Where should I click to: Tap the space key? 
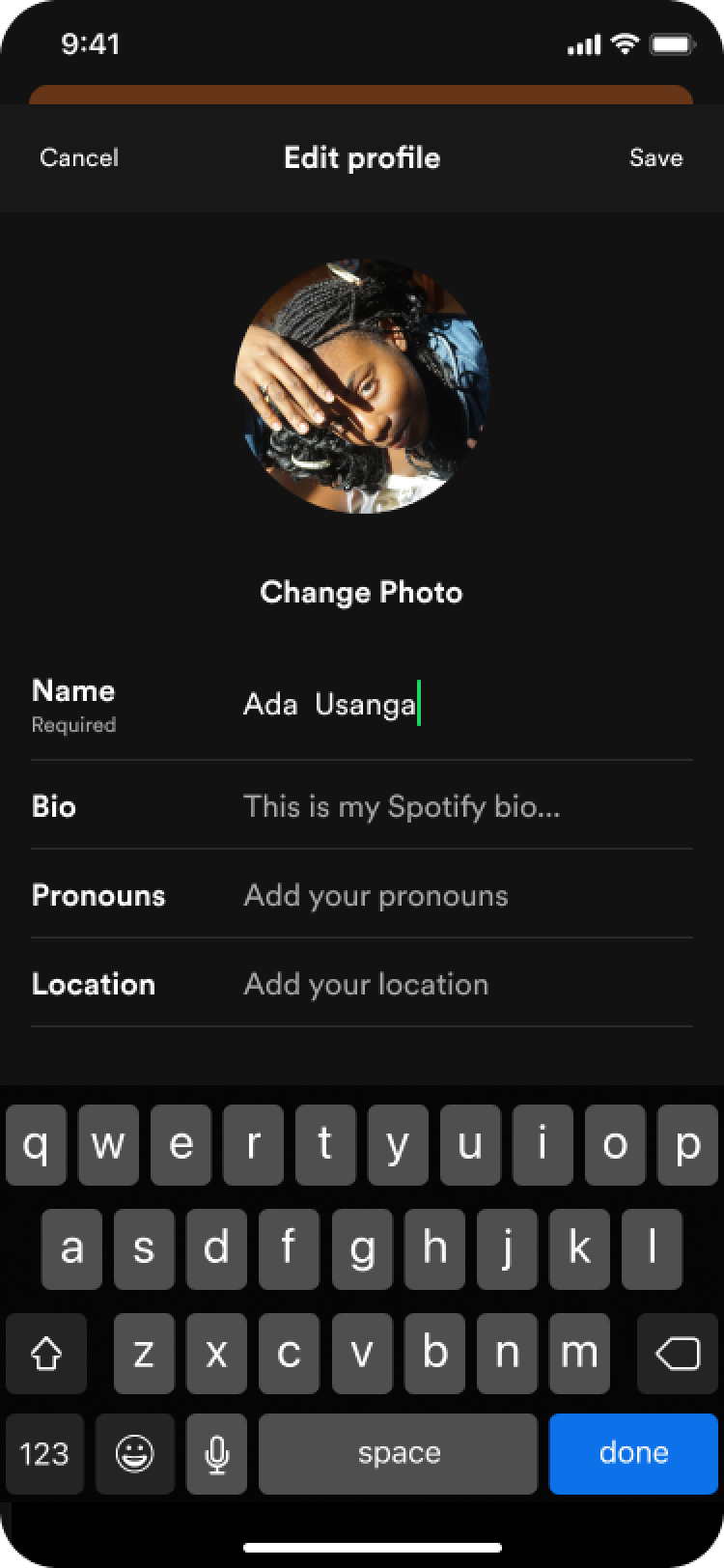[x=398, y=1453]
